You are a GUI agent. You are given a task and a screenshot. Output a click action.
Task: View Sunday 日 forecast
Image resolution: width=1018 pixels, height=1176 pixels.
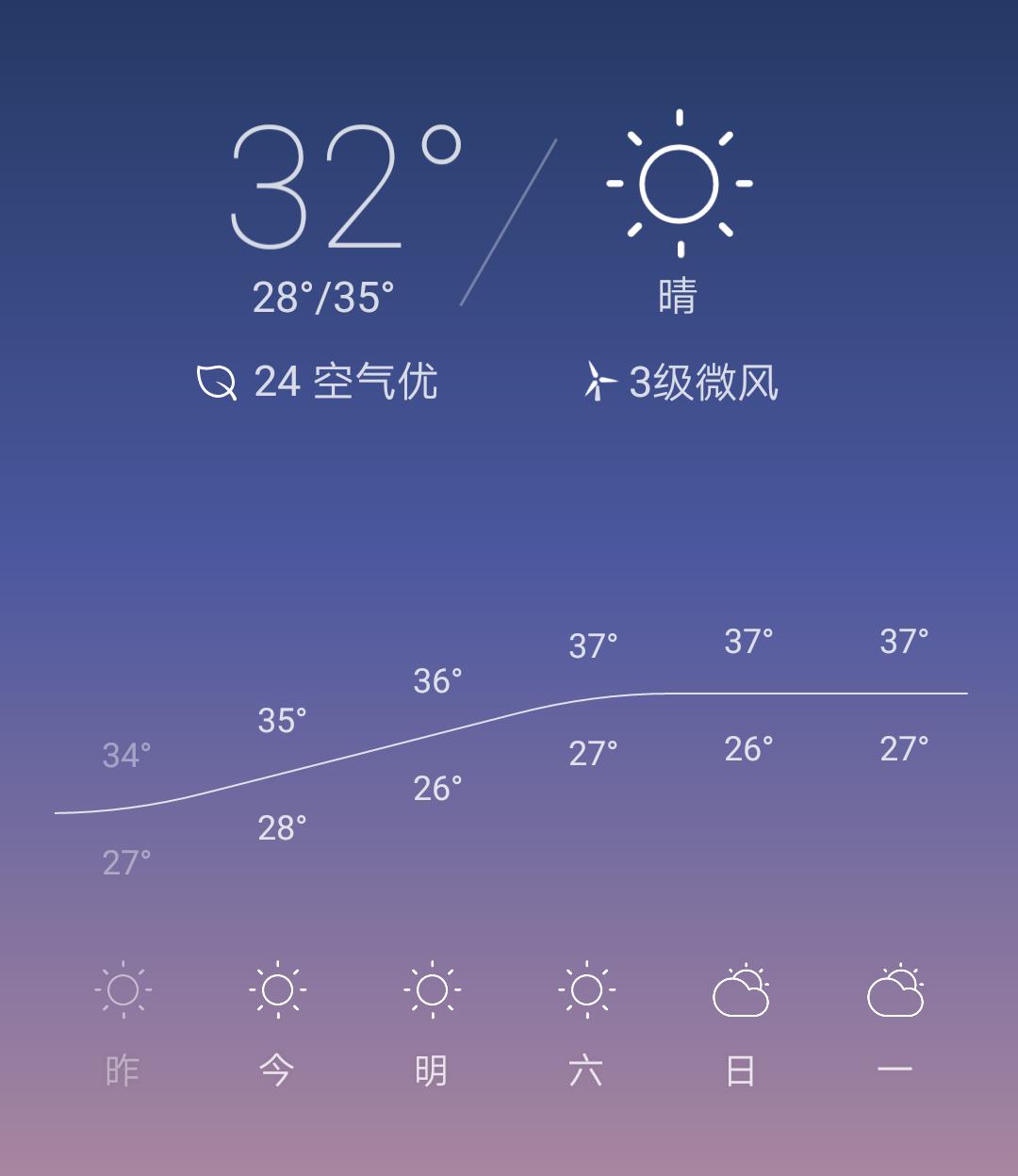pyautogui.click(x=741, y=1070)
